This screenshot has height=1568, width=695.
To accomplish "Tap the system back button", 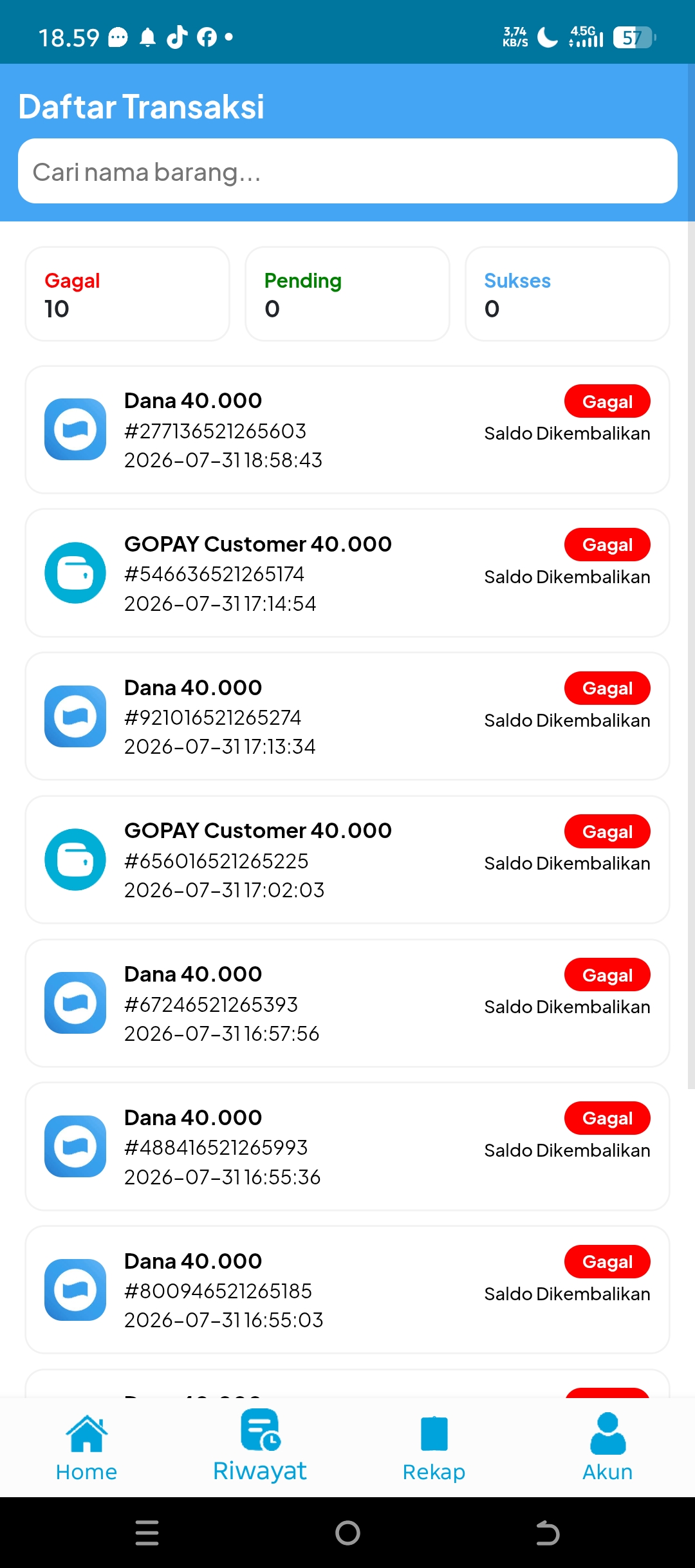I will [x=548, y=1533].
